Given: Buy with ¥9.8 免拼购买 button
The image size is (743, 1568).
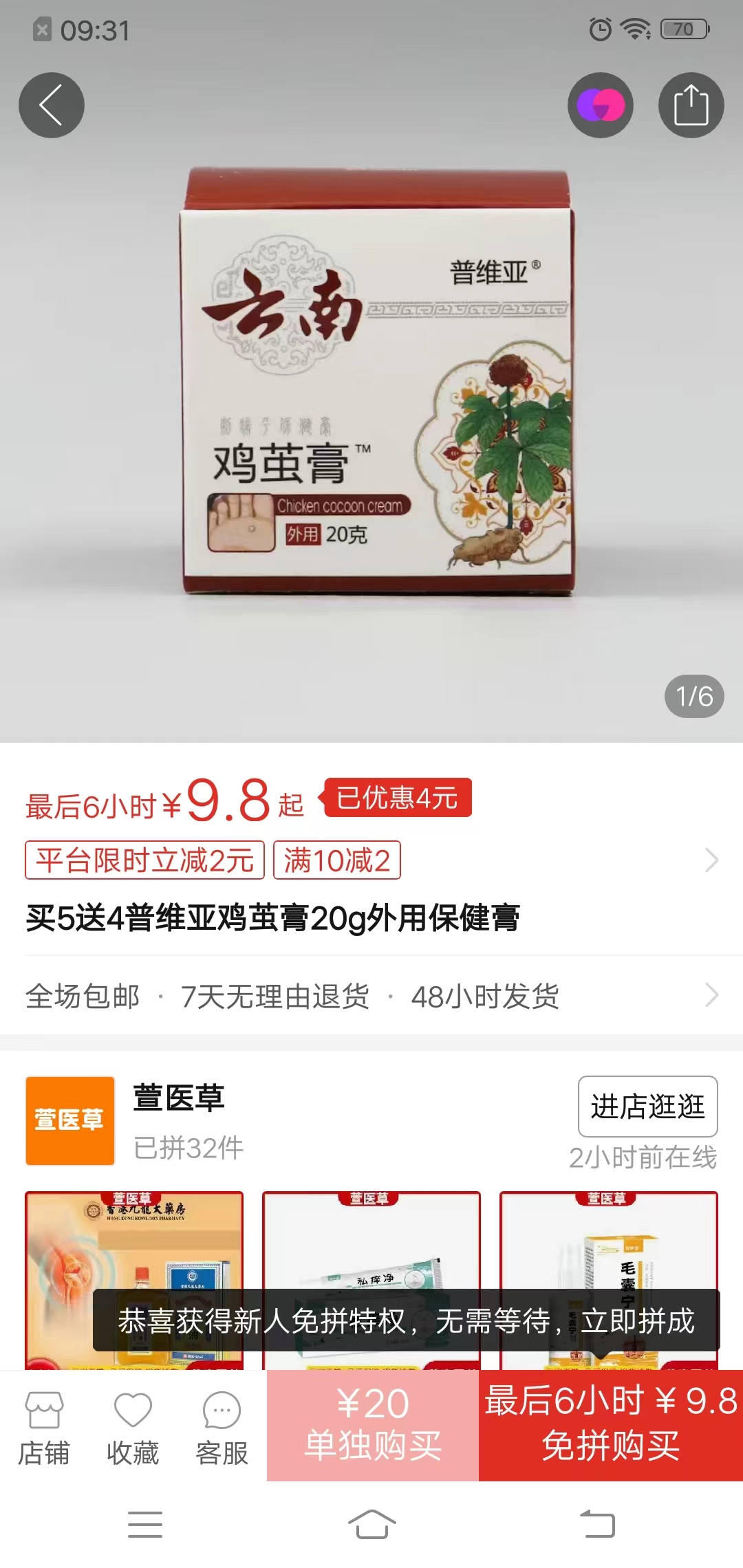Looking at the screenshot, I should pos(611,1425).
